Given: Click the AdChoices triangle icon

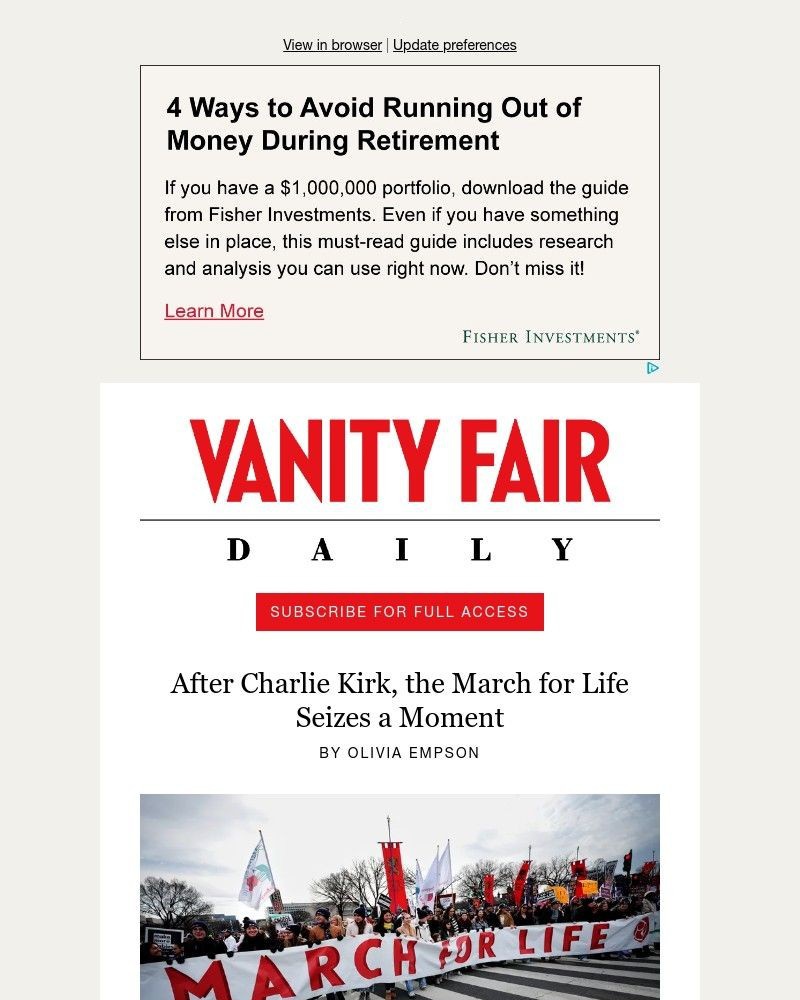Looking at the screenshot, I should (654, 368).
